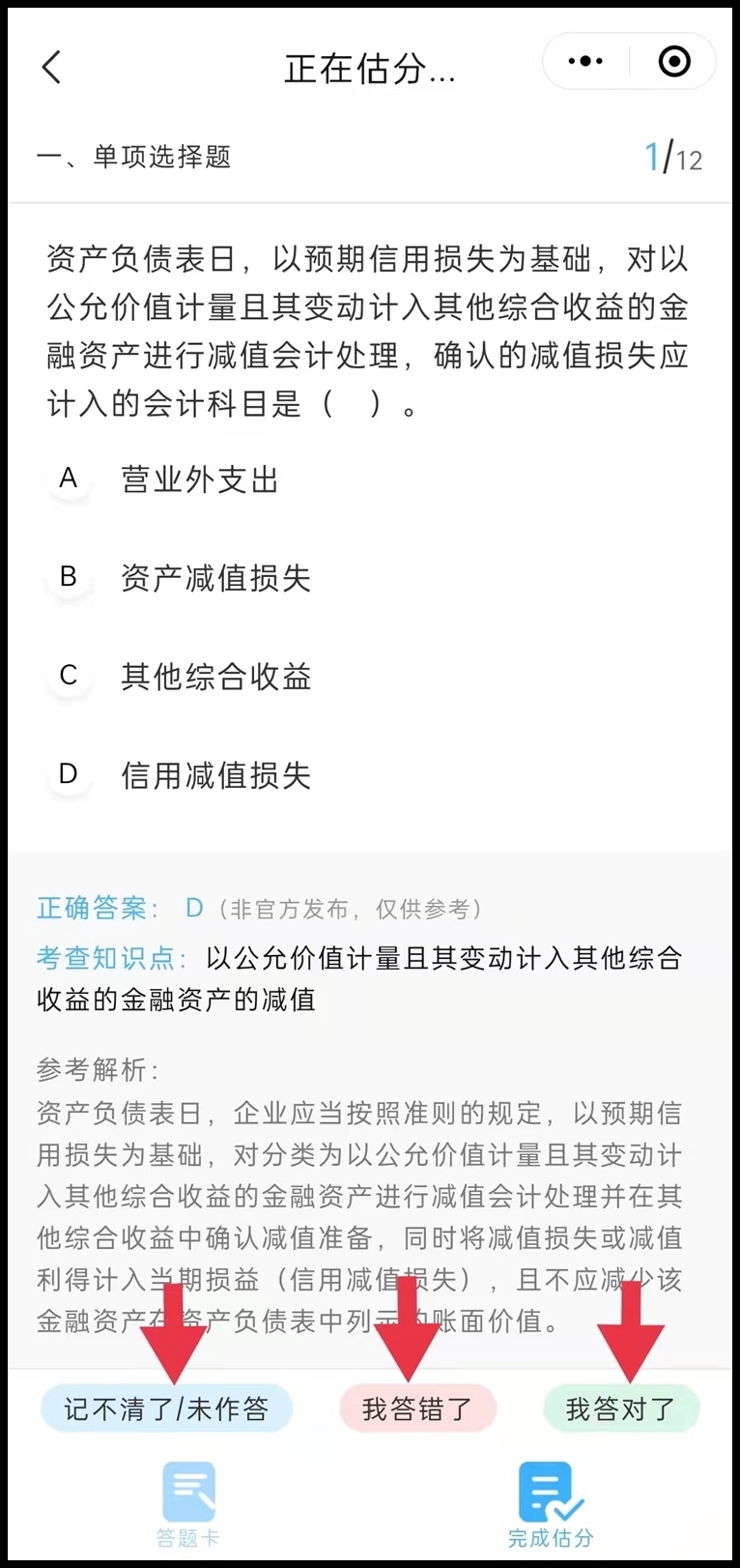Mark the question as 我答对了
This screenshot has height=1568, width=740.
[x=620, y=1408]
